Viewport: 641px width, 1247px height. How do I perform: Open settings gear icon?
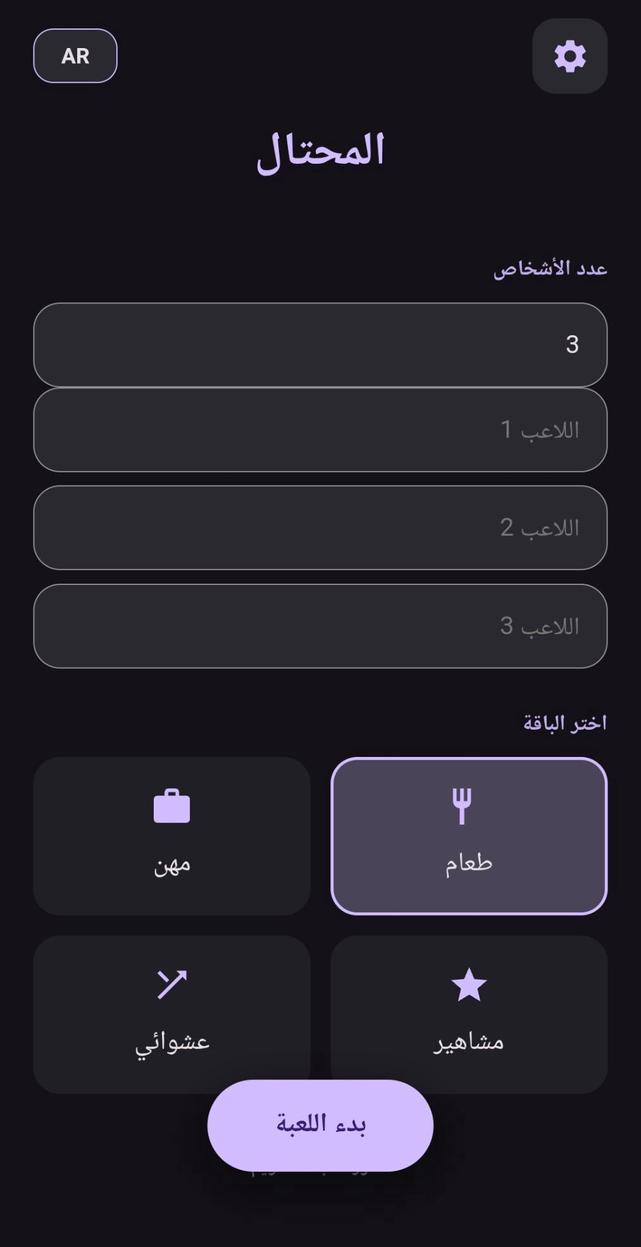tap(569, 56)
